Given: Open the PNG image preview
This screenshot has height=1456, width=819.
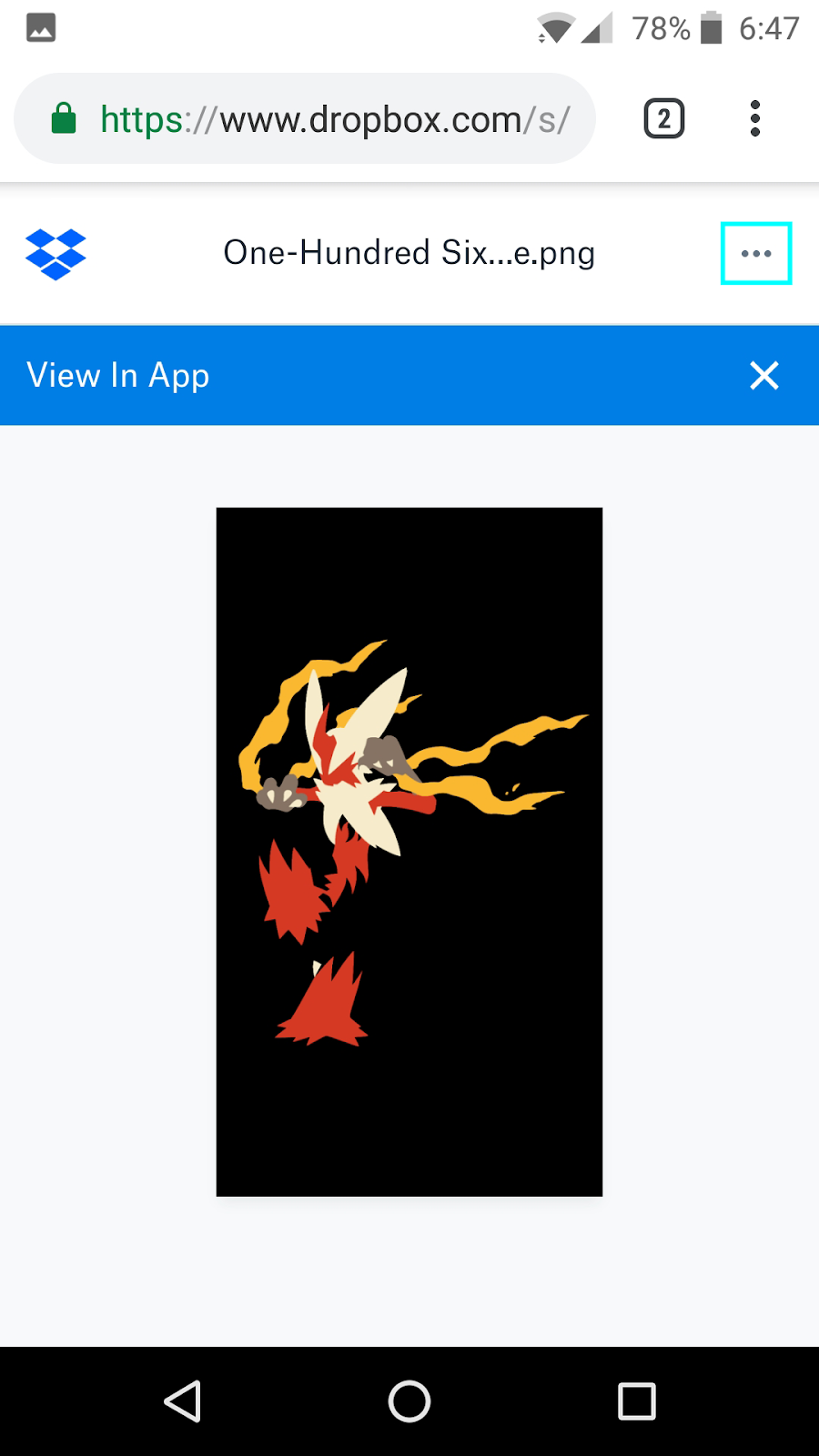Looking at the screenshot, I should (x=409, y=852).
